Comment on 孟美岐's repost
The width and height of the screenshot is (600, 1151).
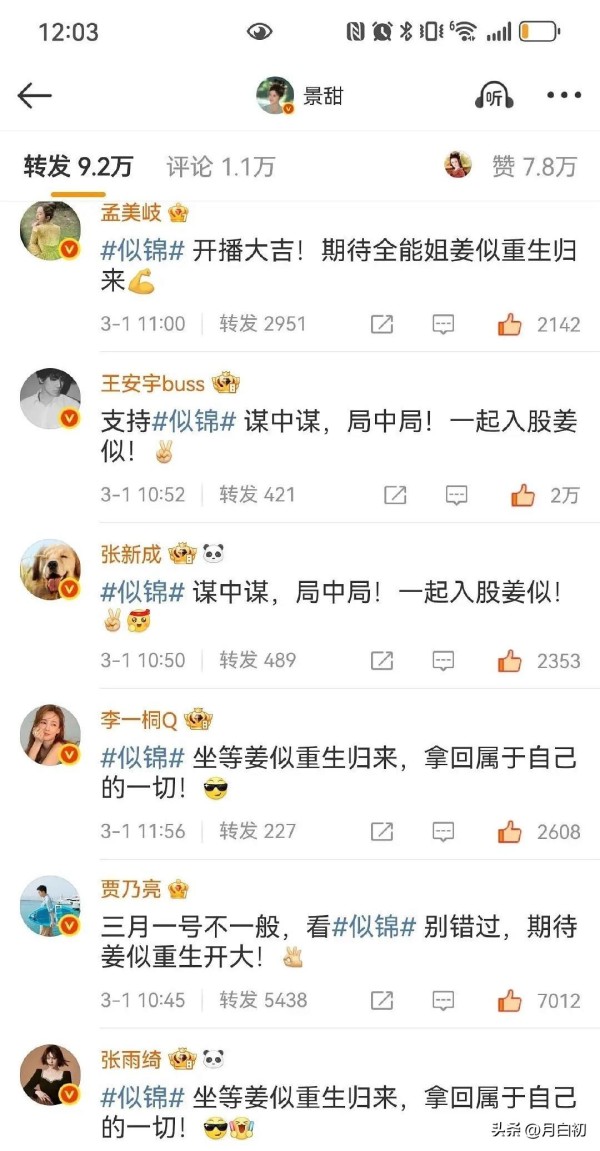click(443, 324)
